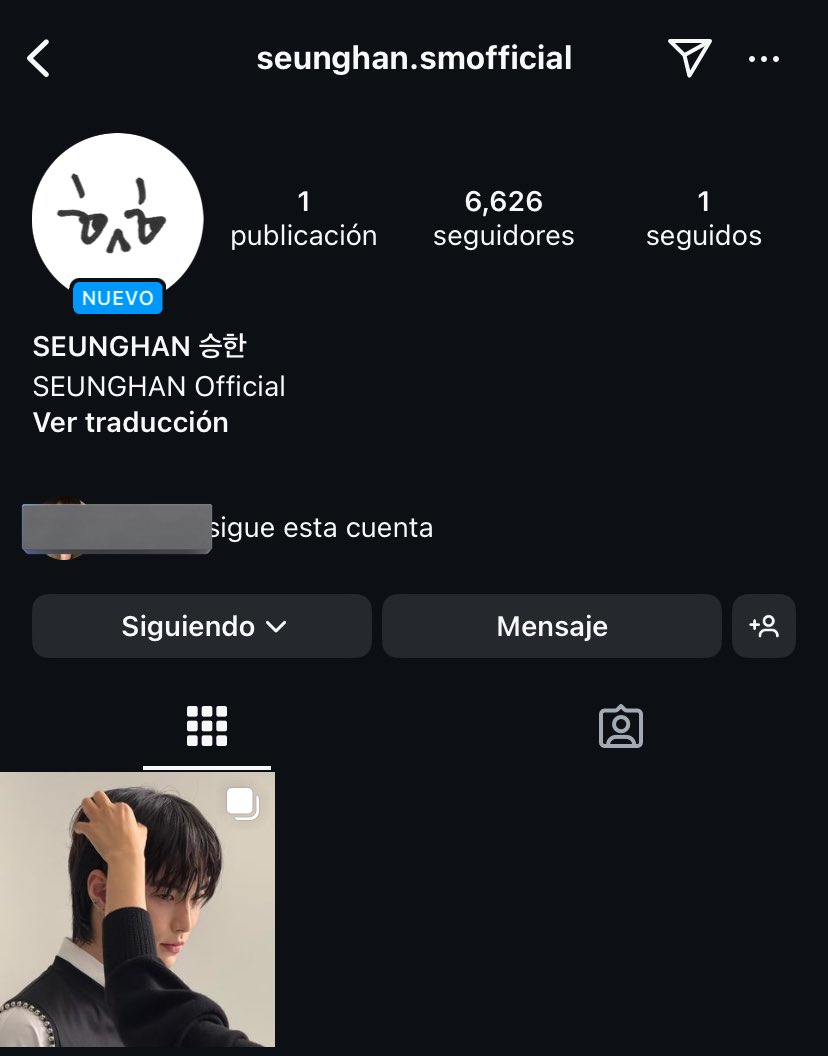Switch to the posts grid tab

tap(207, 727)
